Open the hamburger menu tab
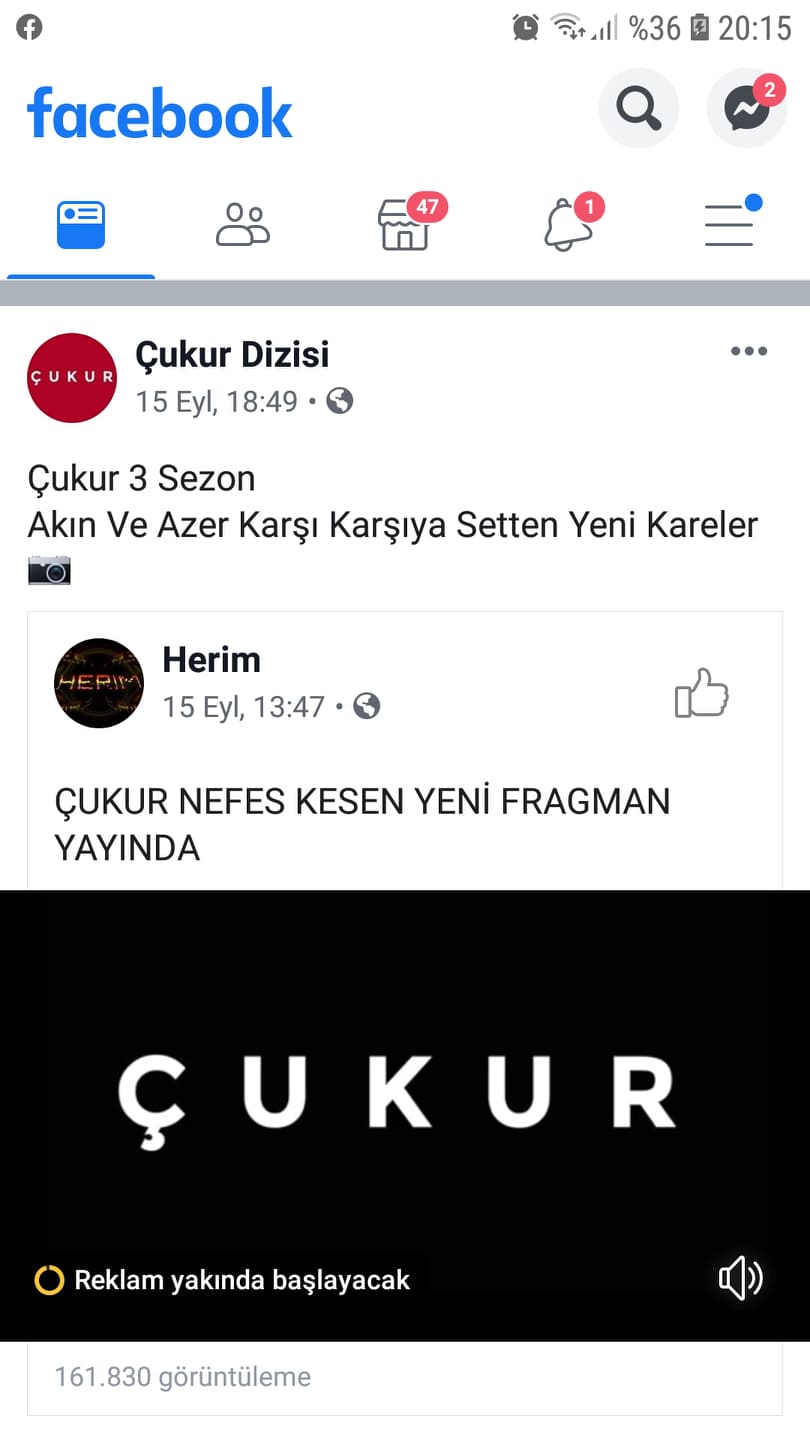810x1440 pixels. point(729,224)
